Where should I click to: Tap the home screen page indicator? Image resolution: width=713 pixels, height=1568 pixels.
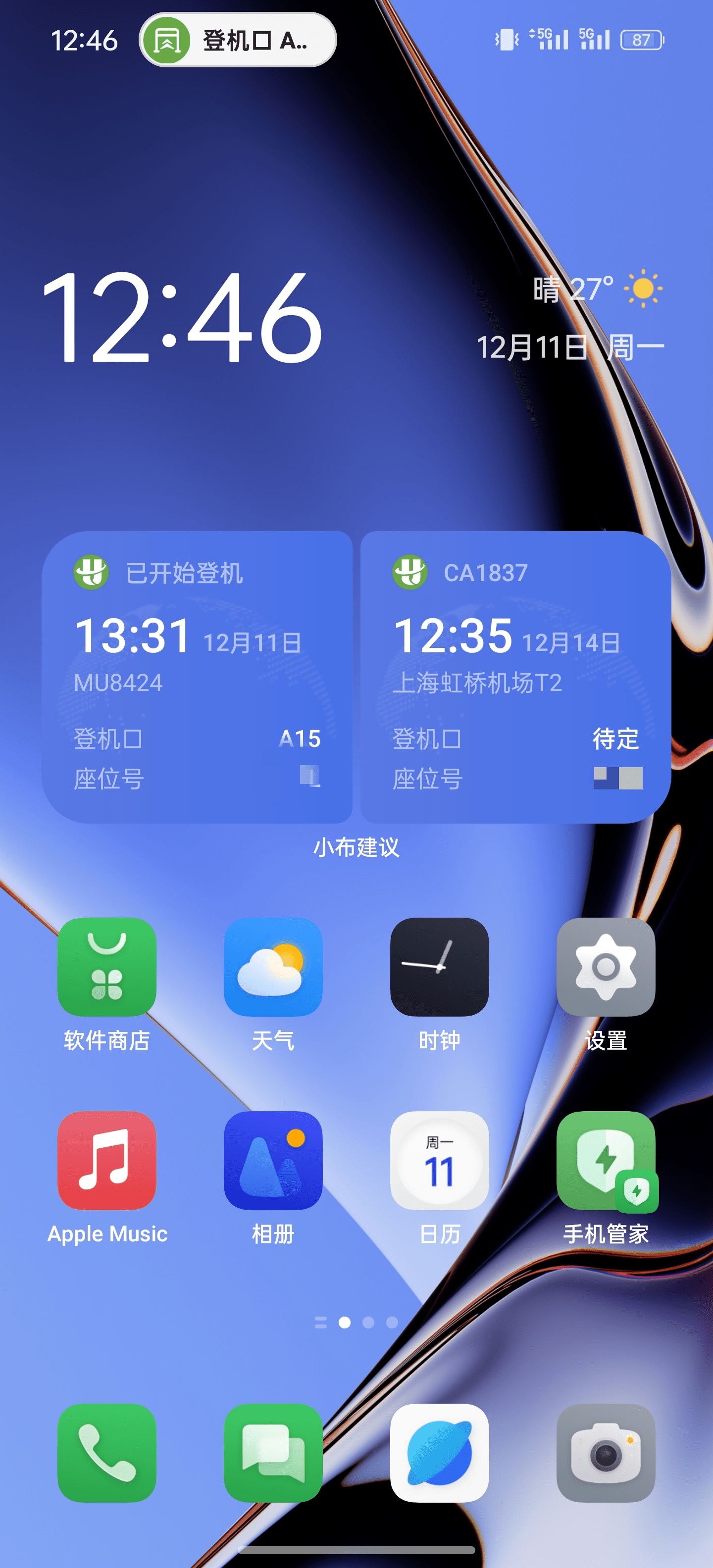point(356,1322)
